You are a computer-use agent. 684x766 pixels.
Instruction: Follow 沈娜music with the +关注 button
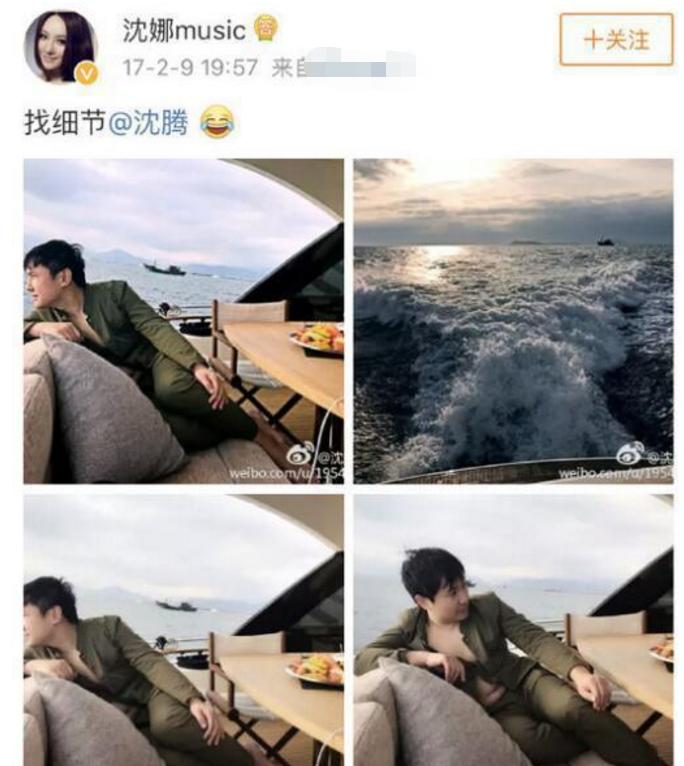(x=616, y=40)
